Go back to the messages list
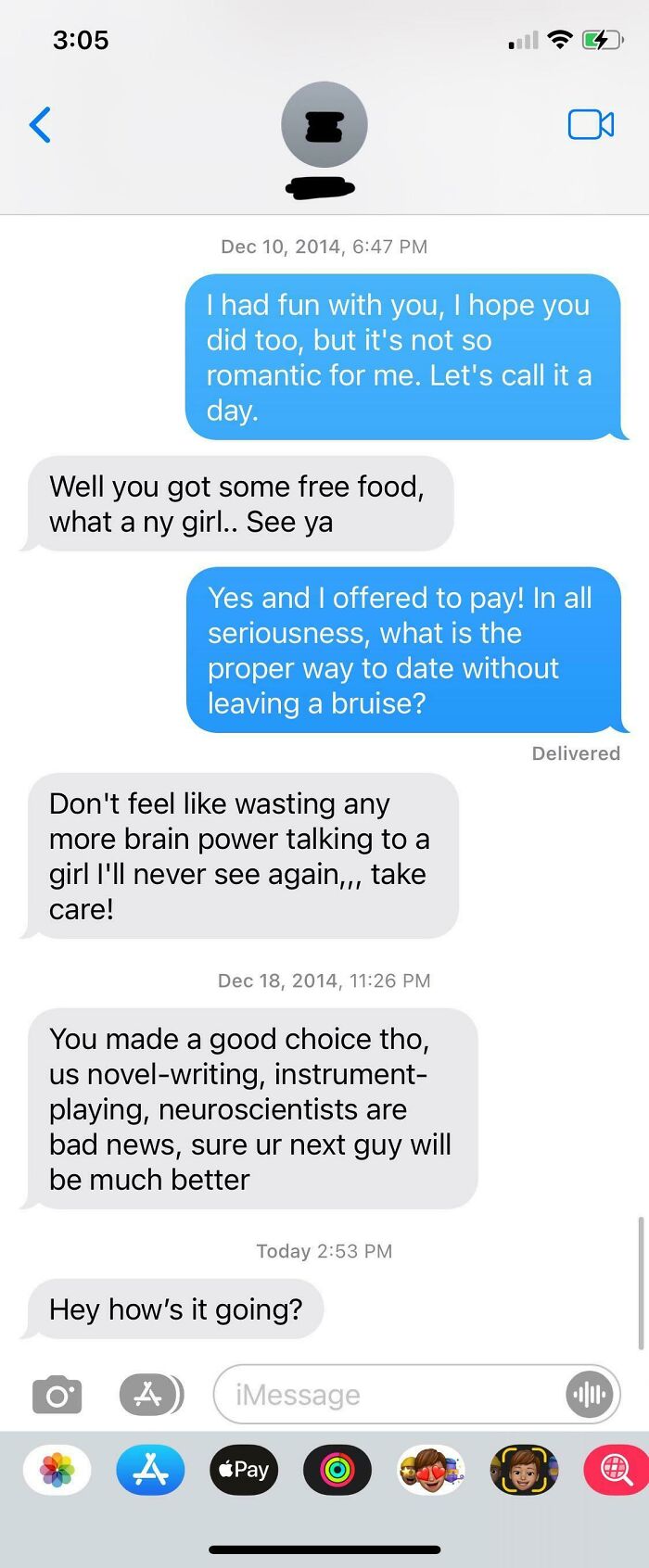The image size is (649, 1568). click(40, 125)
